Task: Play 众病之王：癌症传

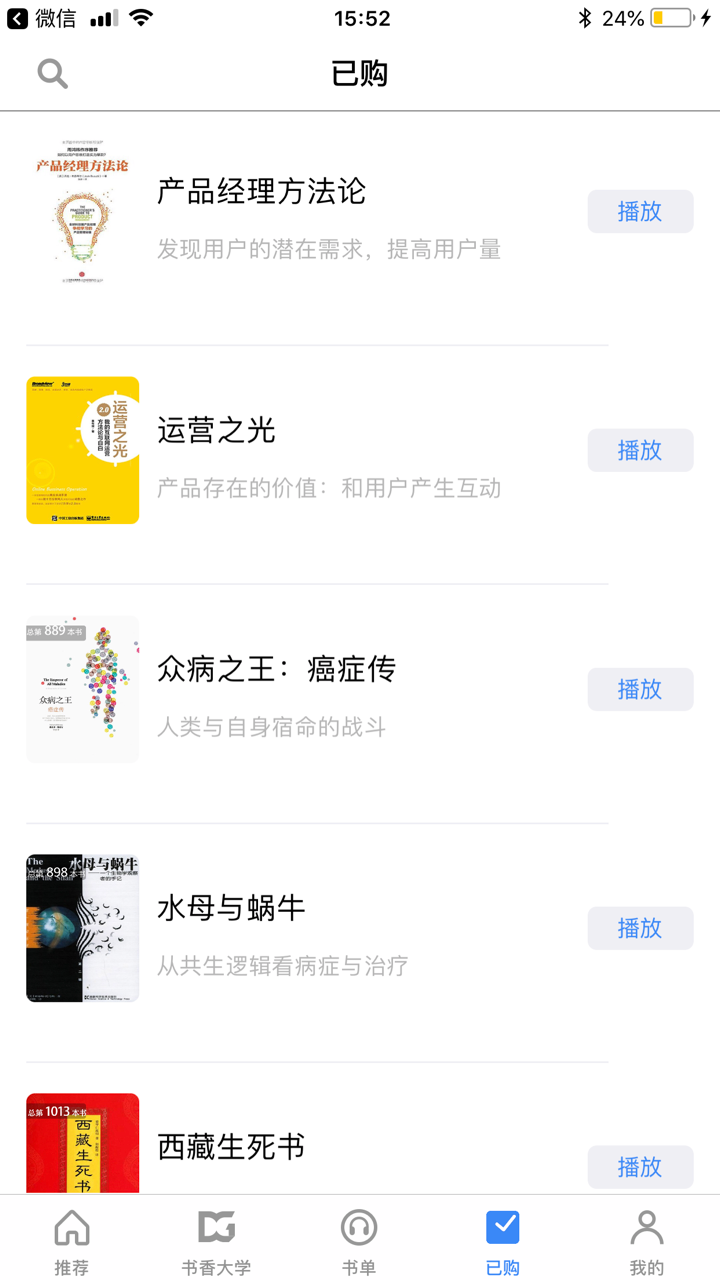Action: tap(640, 689)
